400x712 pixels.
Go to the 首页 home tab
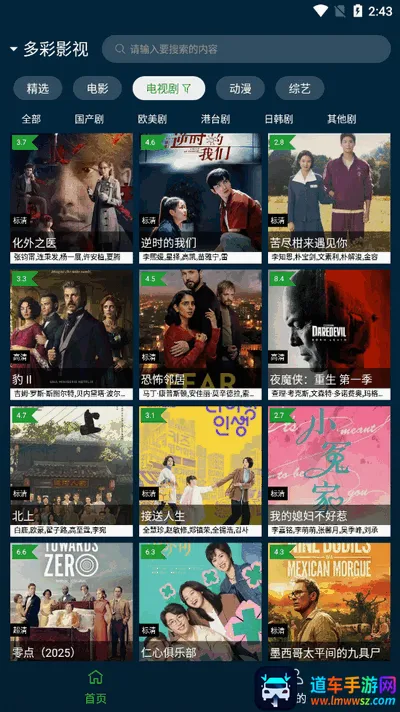(95, 686)
